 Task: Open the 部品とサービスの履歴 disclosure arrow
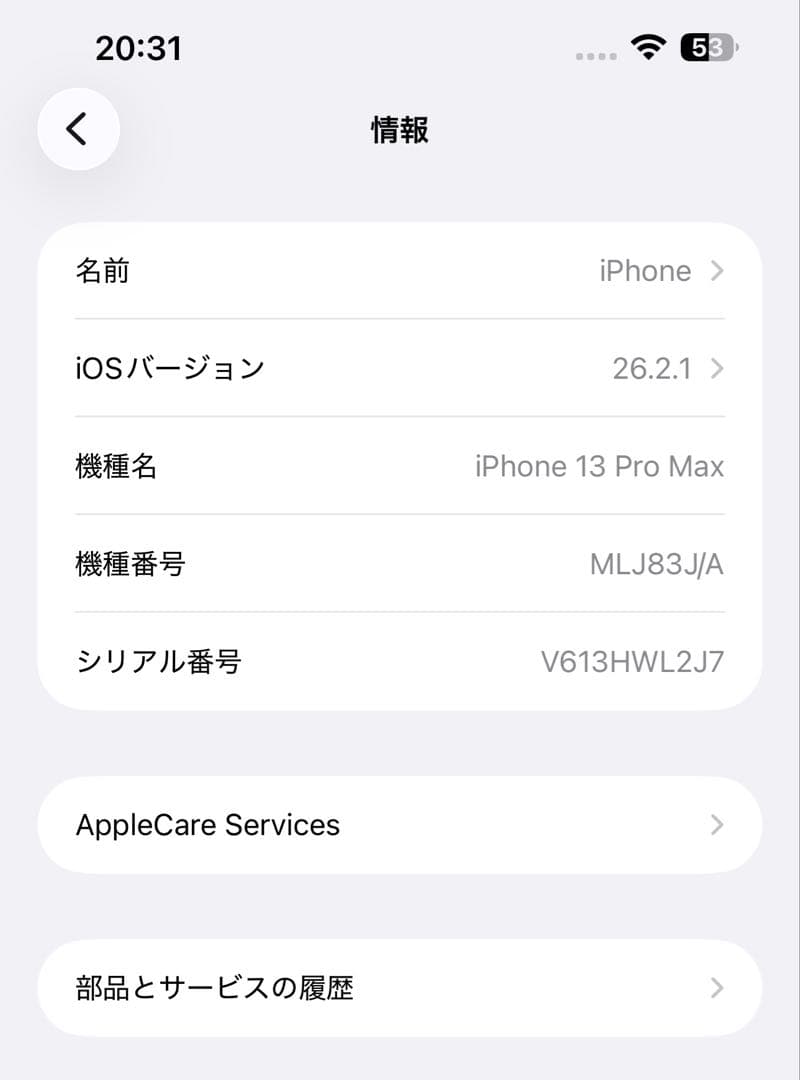[716, 987]
